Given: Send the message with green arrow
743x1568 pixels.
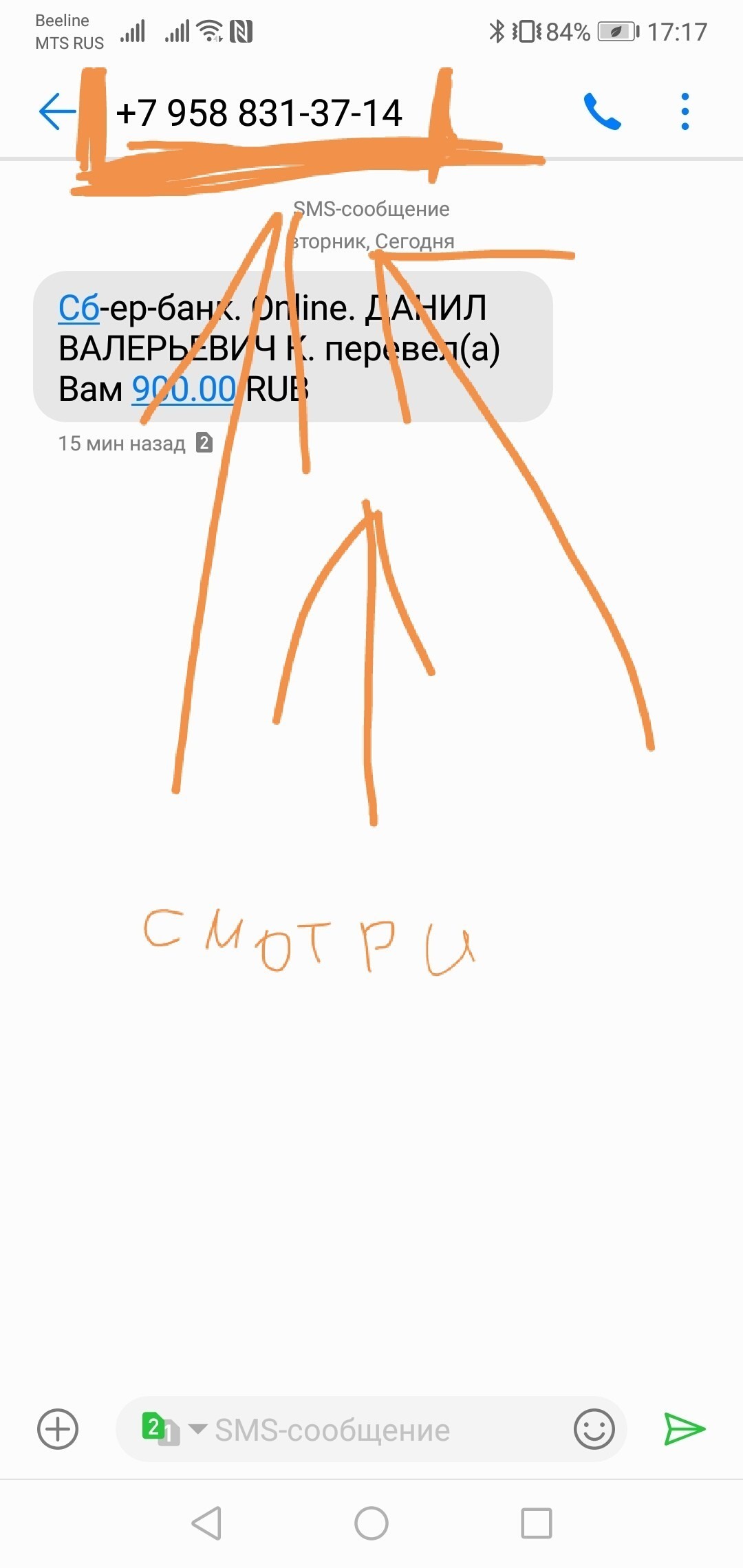Looking at the screenshot, I should point(685,1429).
